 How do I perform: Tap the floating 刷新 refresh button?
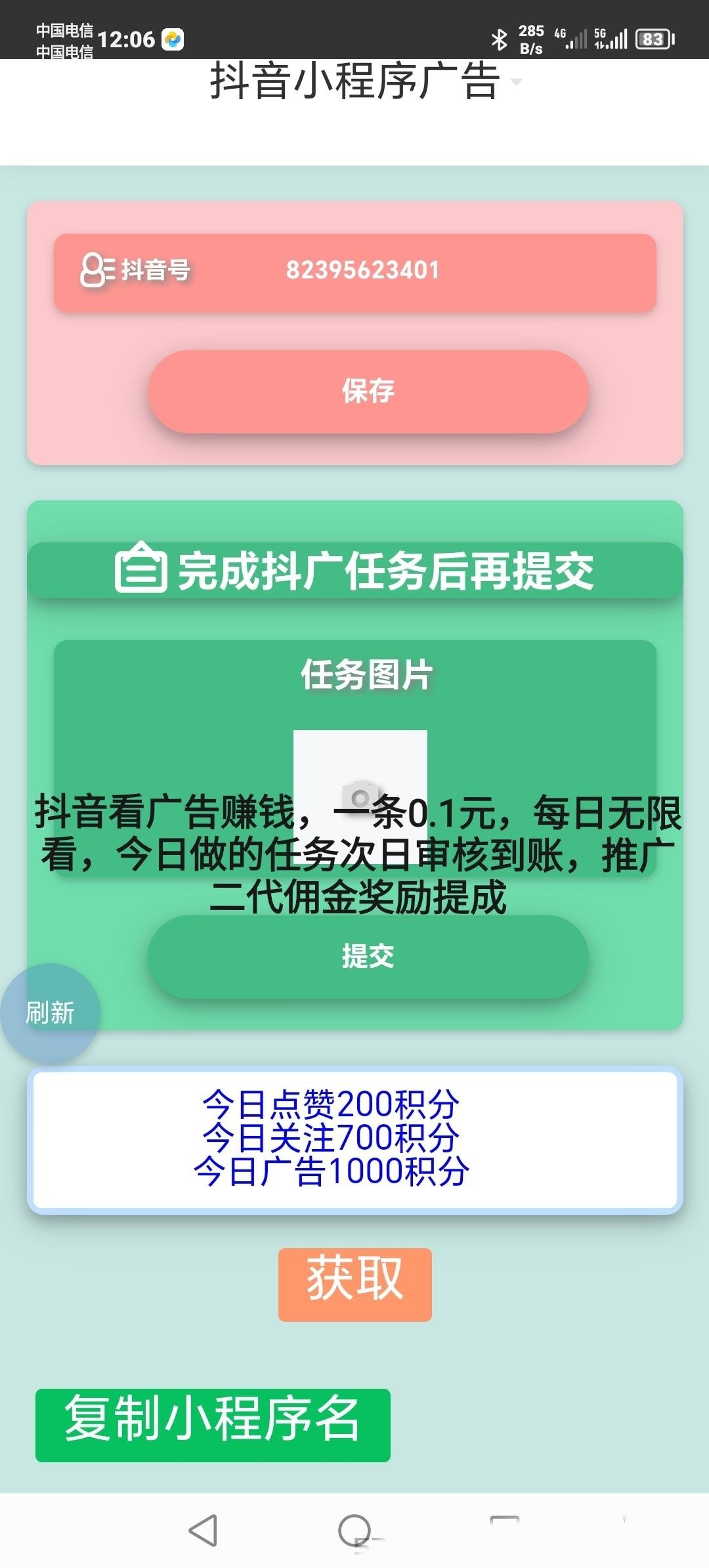click(x=50, y=1013)
